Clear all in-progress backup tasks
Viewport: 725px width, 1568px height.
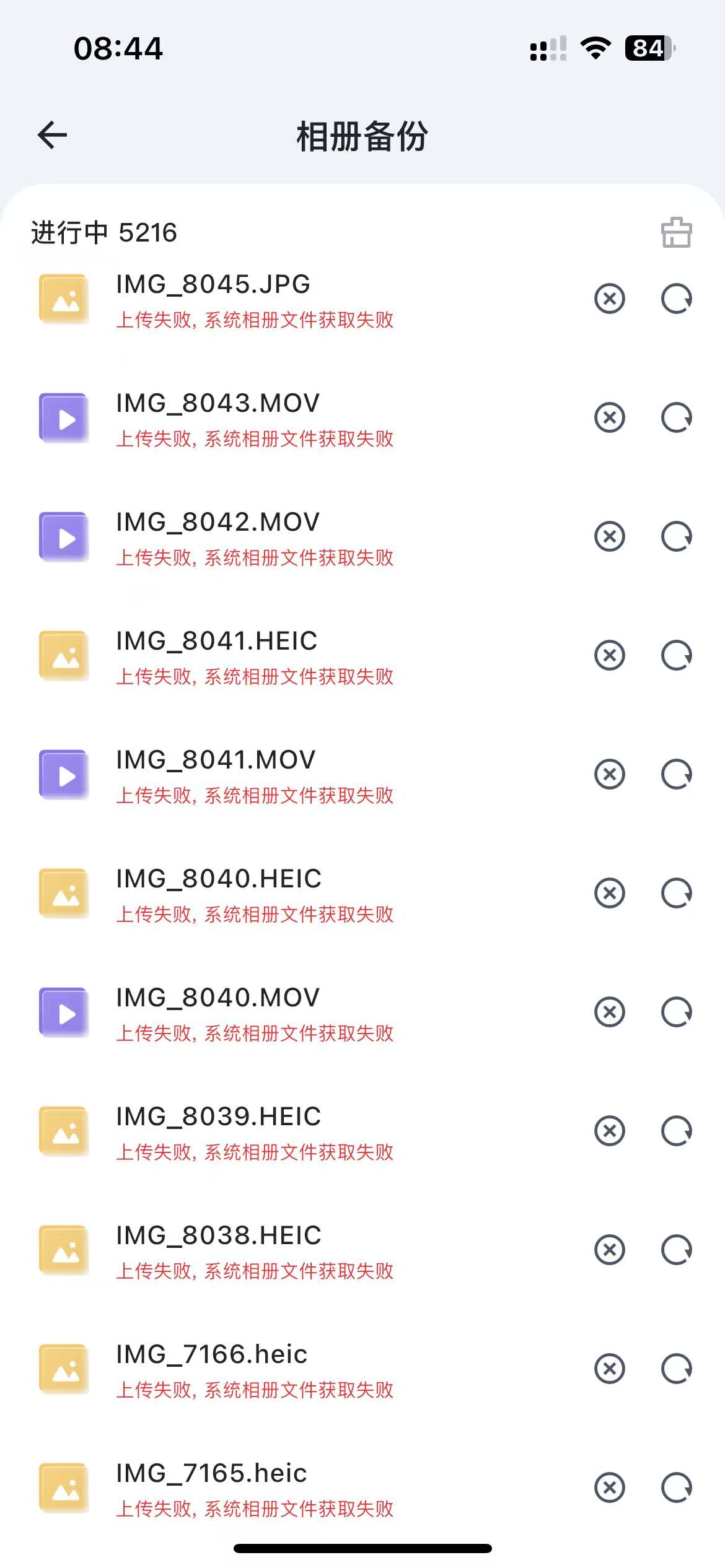pyautogui.click(x=676, y=233)
